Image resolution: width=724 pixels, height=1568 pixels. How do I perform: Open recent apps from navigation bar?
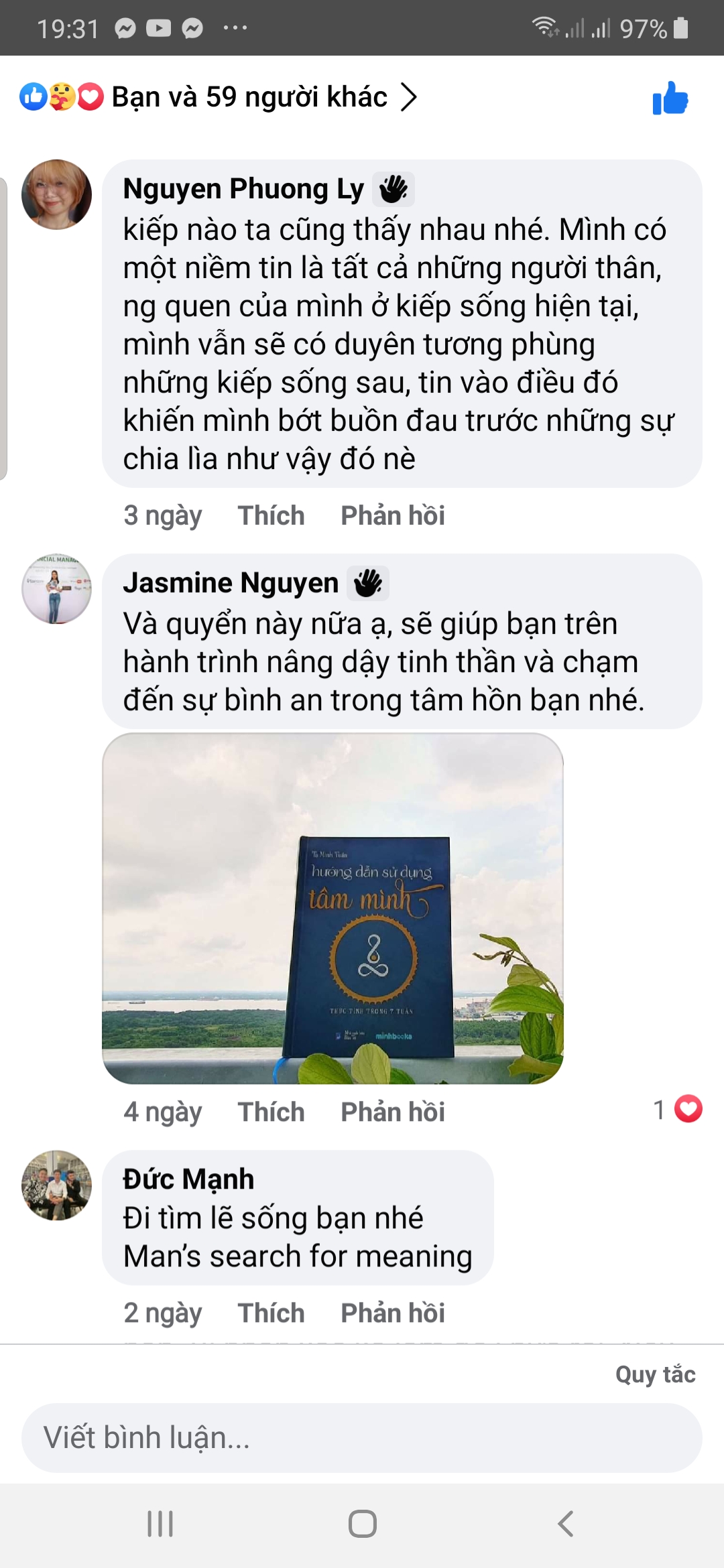(x=160, y=1524)
